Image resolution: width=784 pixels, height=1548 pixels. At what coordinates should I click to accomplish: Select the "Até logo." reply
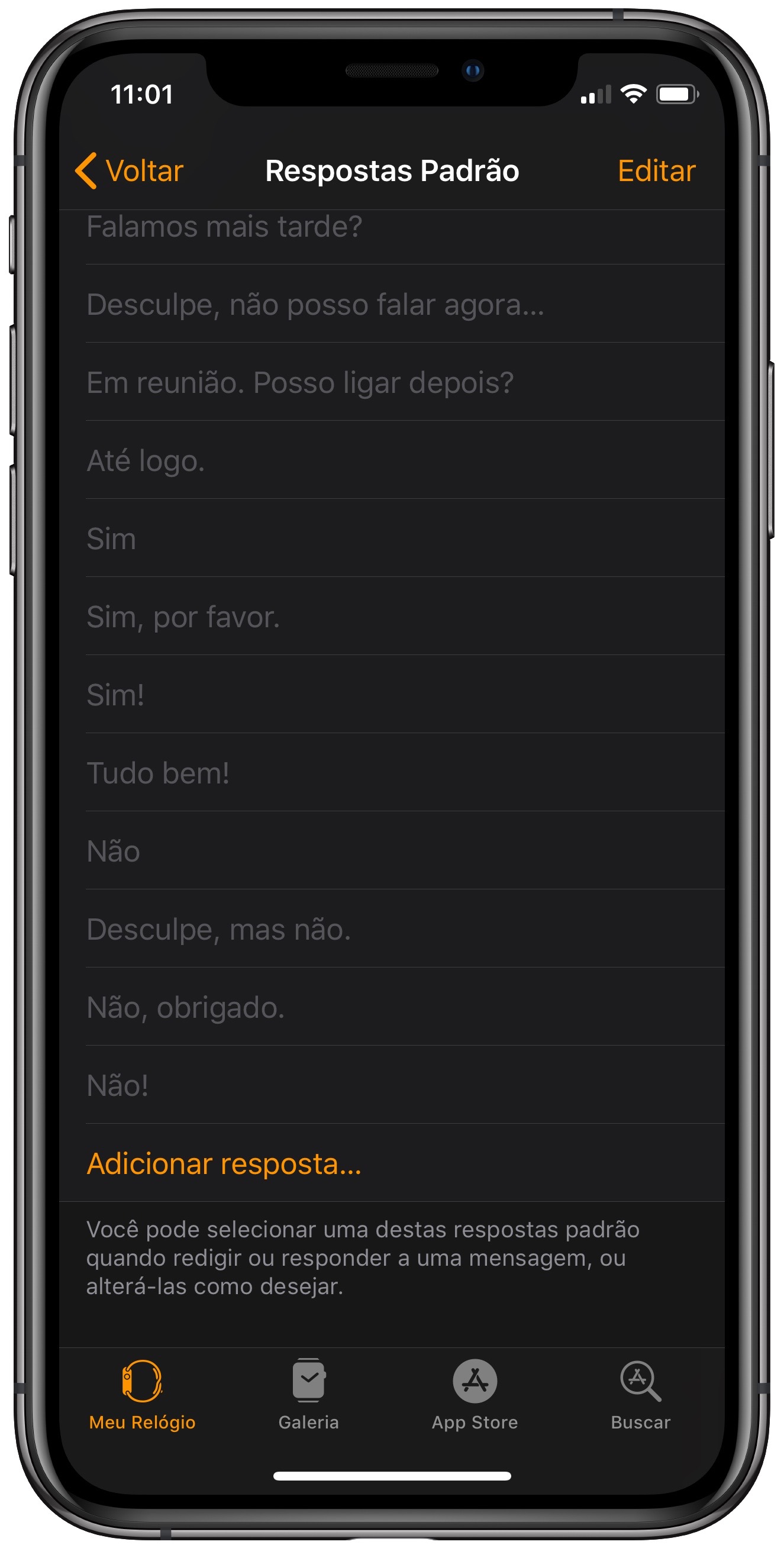(x=392, y=460)
